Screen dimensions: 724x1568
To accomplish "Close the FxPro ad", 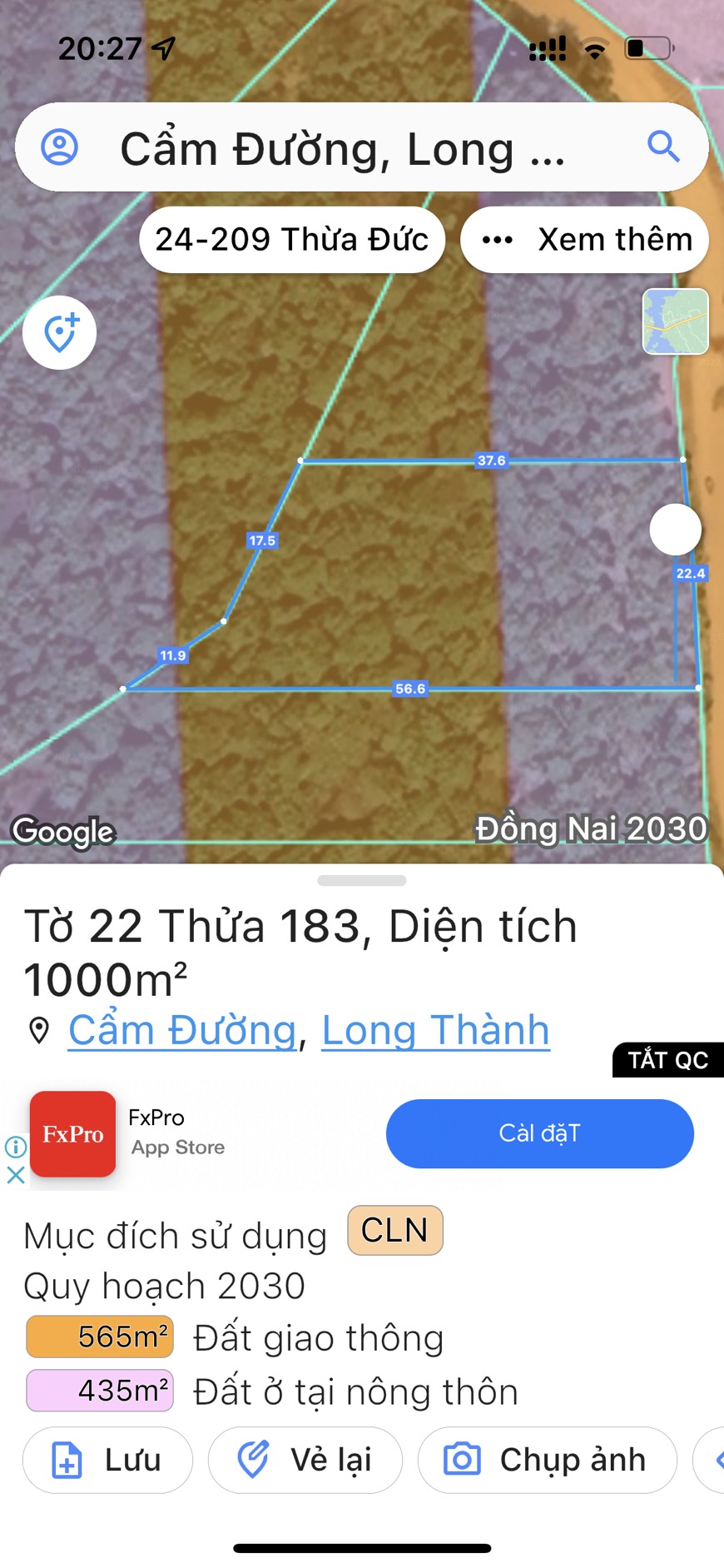I will tap(15, 1175).
